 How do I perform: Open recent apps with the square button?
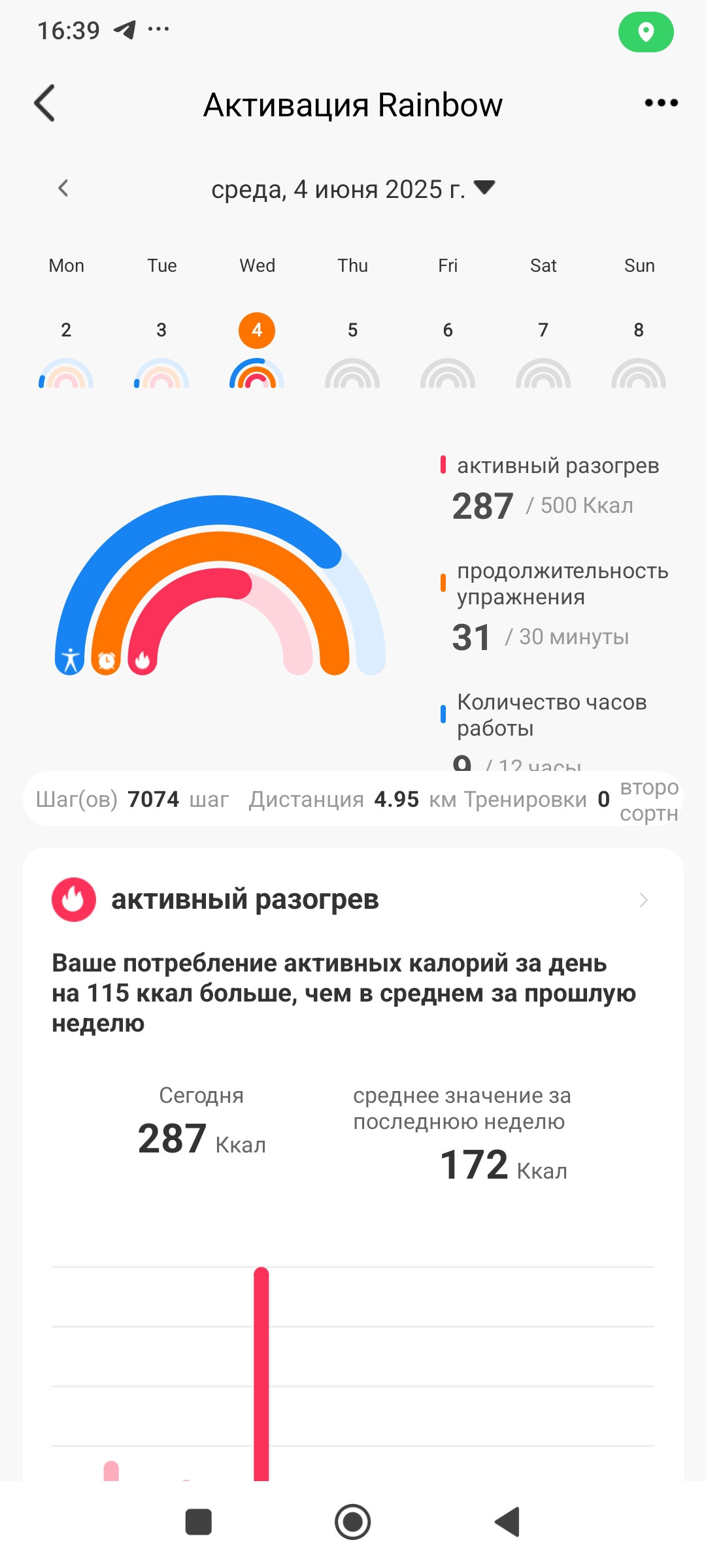(199, 1522)
